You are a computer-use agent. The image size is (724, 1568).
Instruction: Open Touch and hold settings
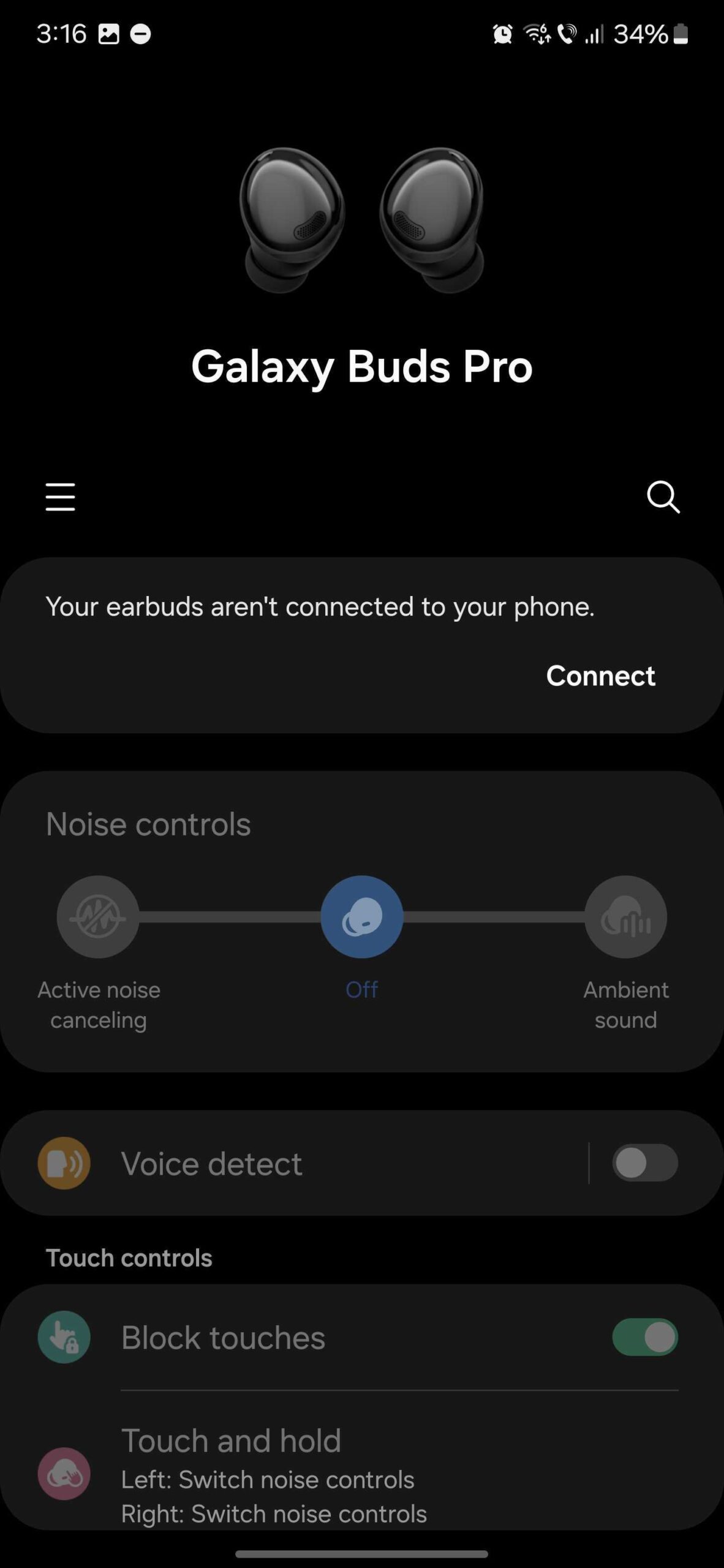pos(273,1473)
